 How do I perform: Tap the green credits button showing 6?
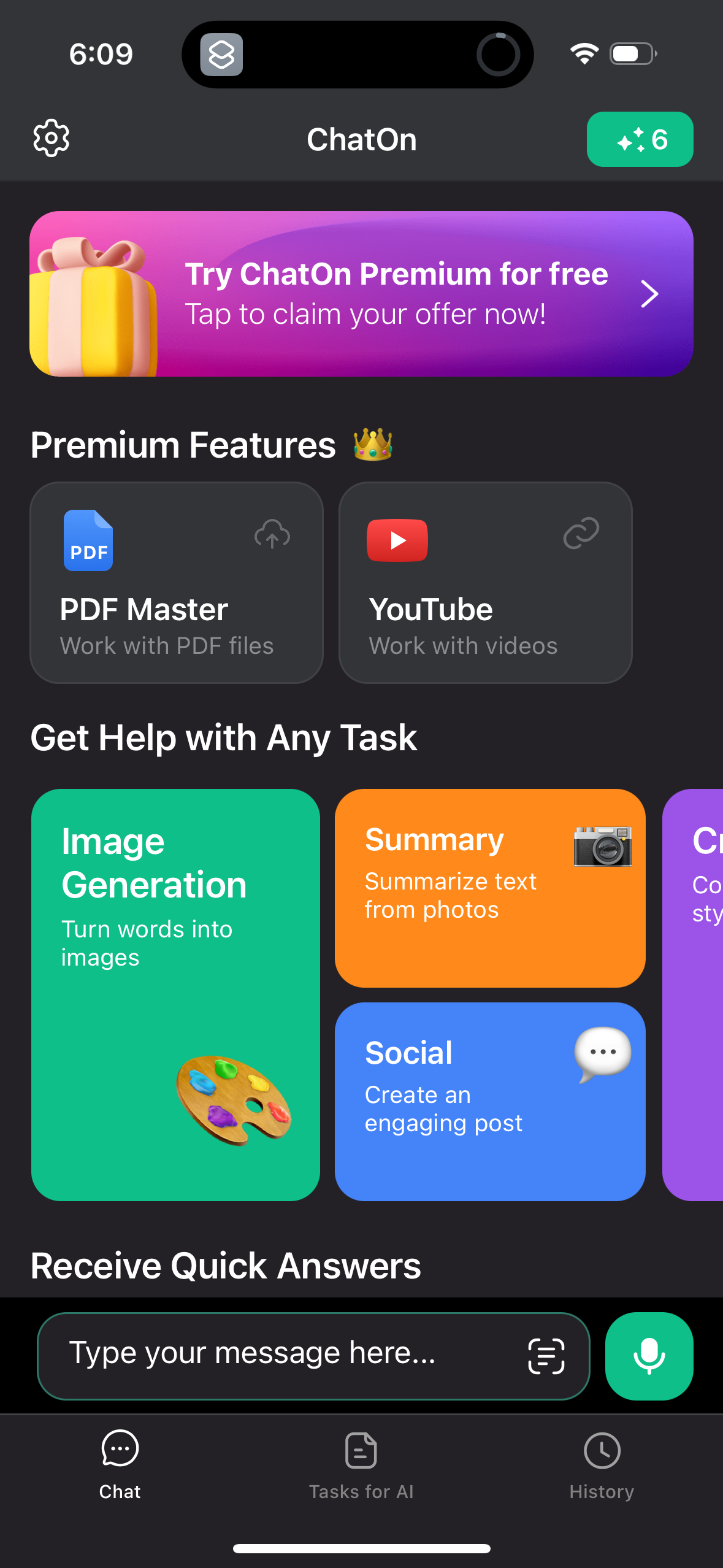point(640,139)
